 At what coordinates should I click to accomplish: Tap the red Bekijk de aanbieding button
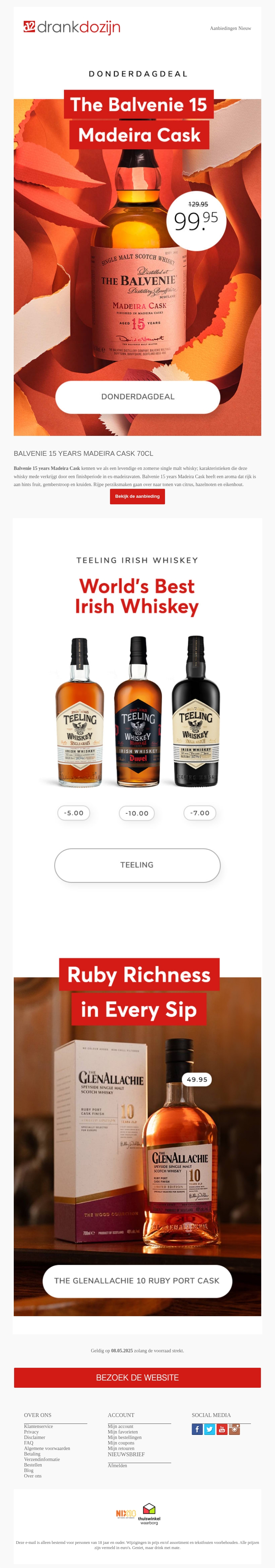click(x=137, y=496)
